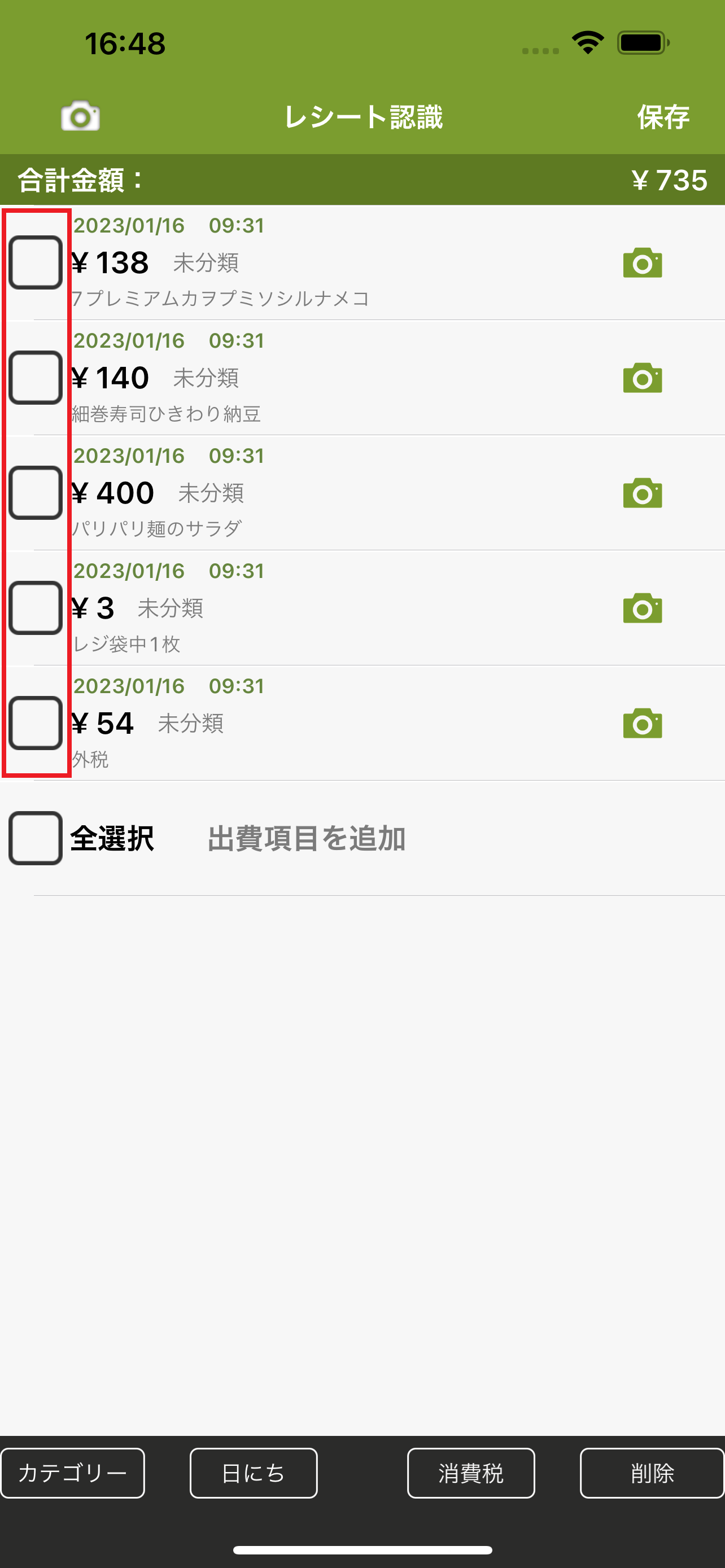This screenshot has width=725, height=1568.
Task: Open the camera icon for the ¥140 item
Action: 642,378
